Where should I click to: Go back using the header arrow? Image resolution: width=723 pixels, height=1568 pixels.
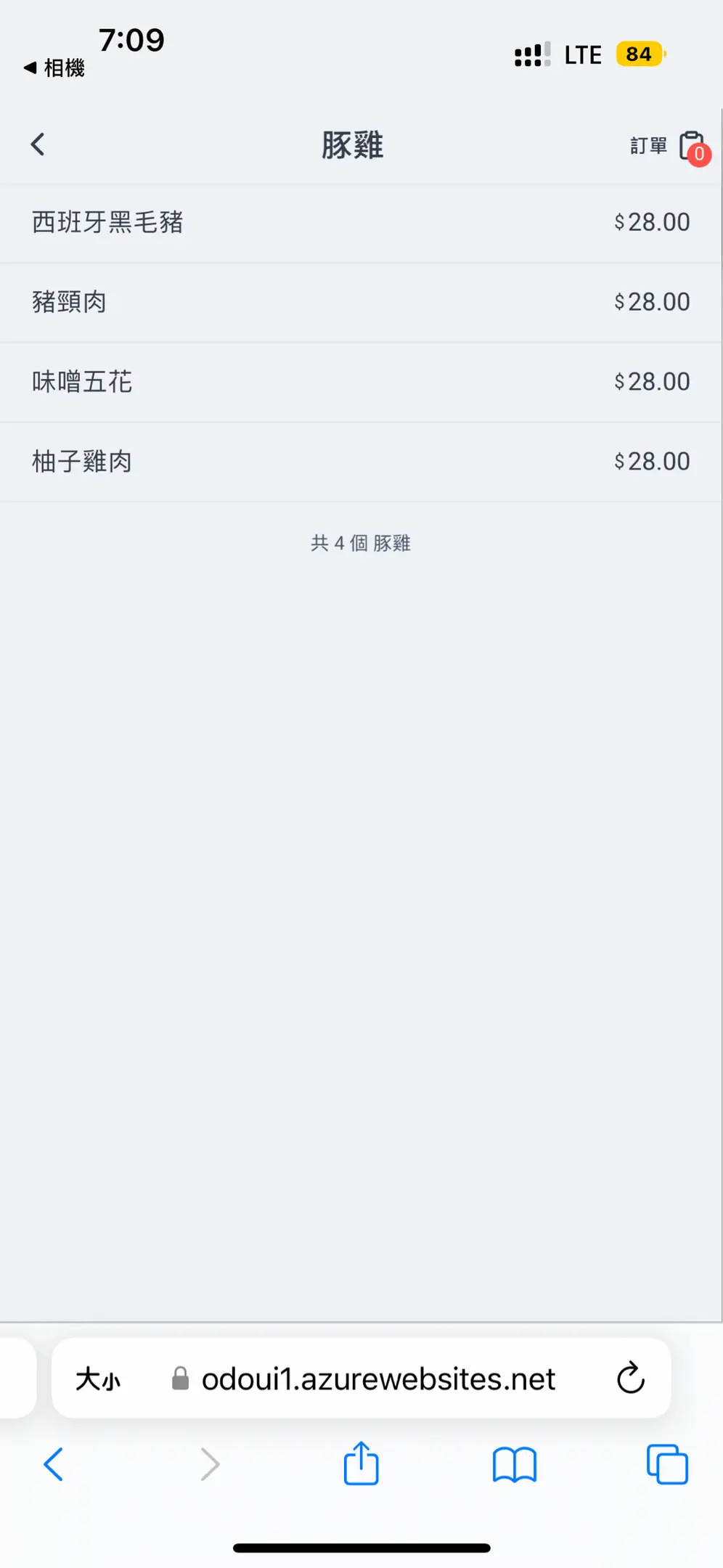coord(38,144)
